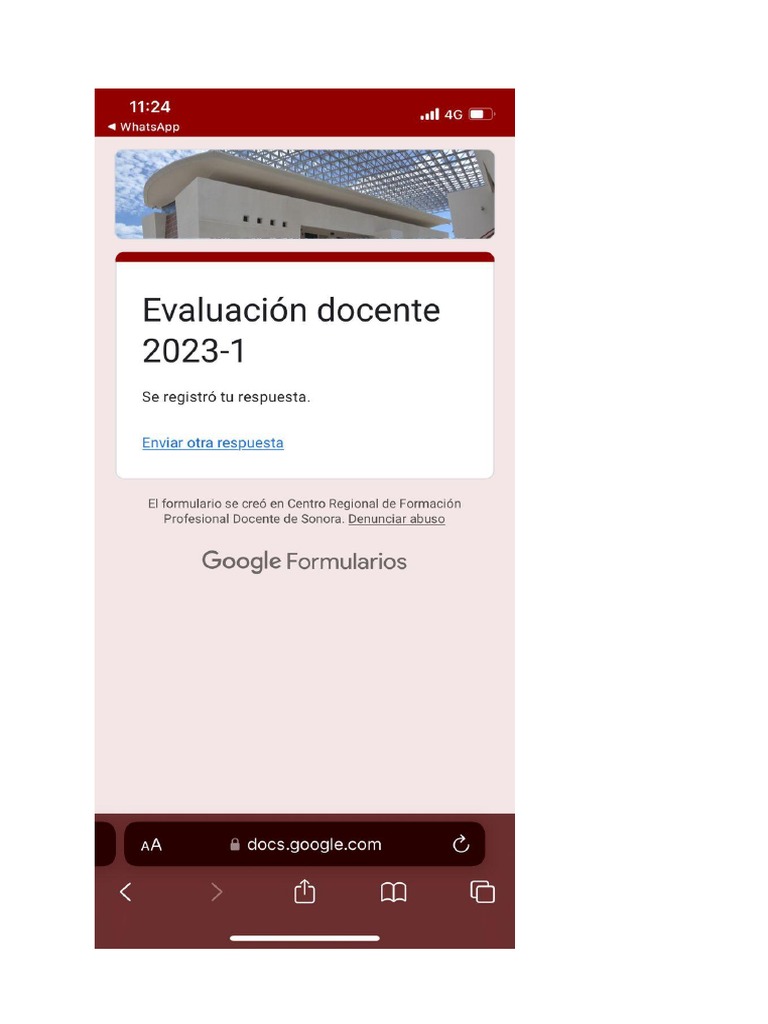This screenshot has width=768, height=1024.
Task: Reload the page with the refresh icon
Action: (461, 844)
